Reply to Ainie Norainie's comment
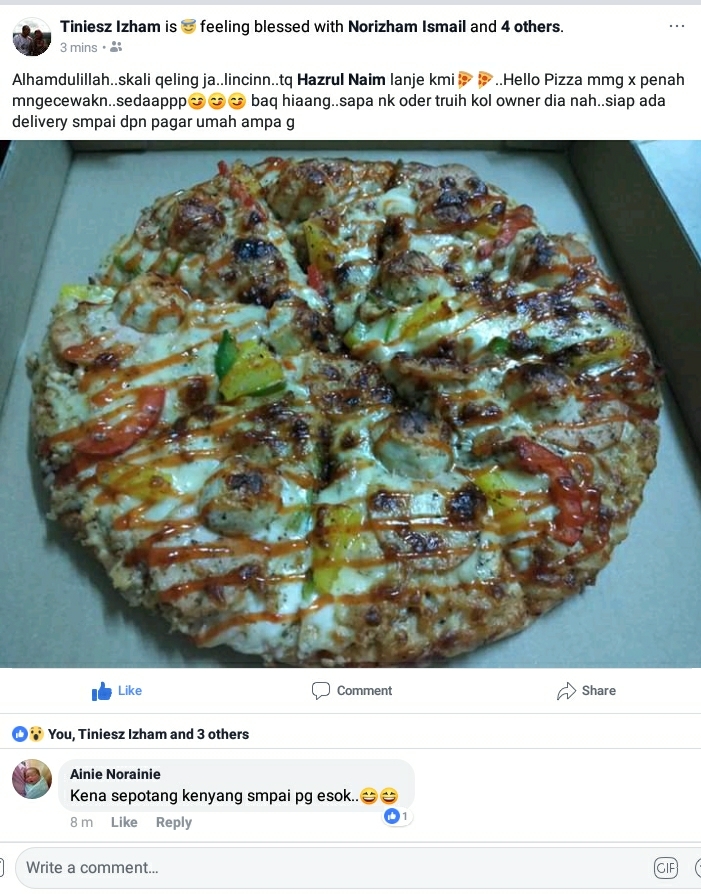This screenshot has width=701, height=894. (x=173, y=822)
